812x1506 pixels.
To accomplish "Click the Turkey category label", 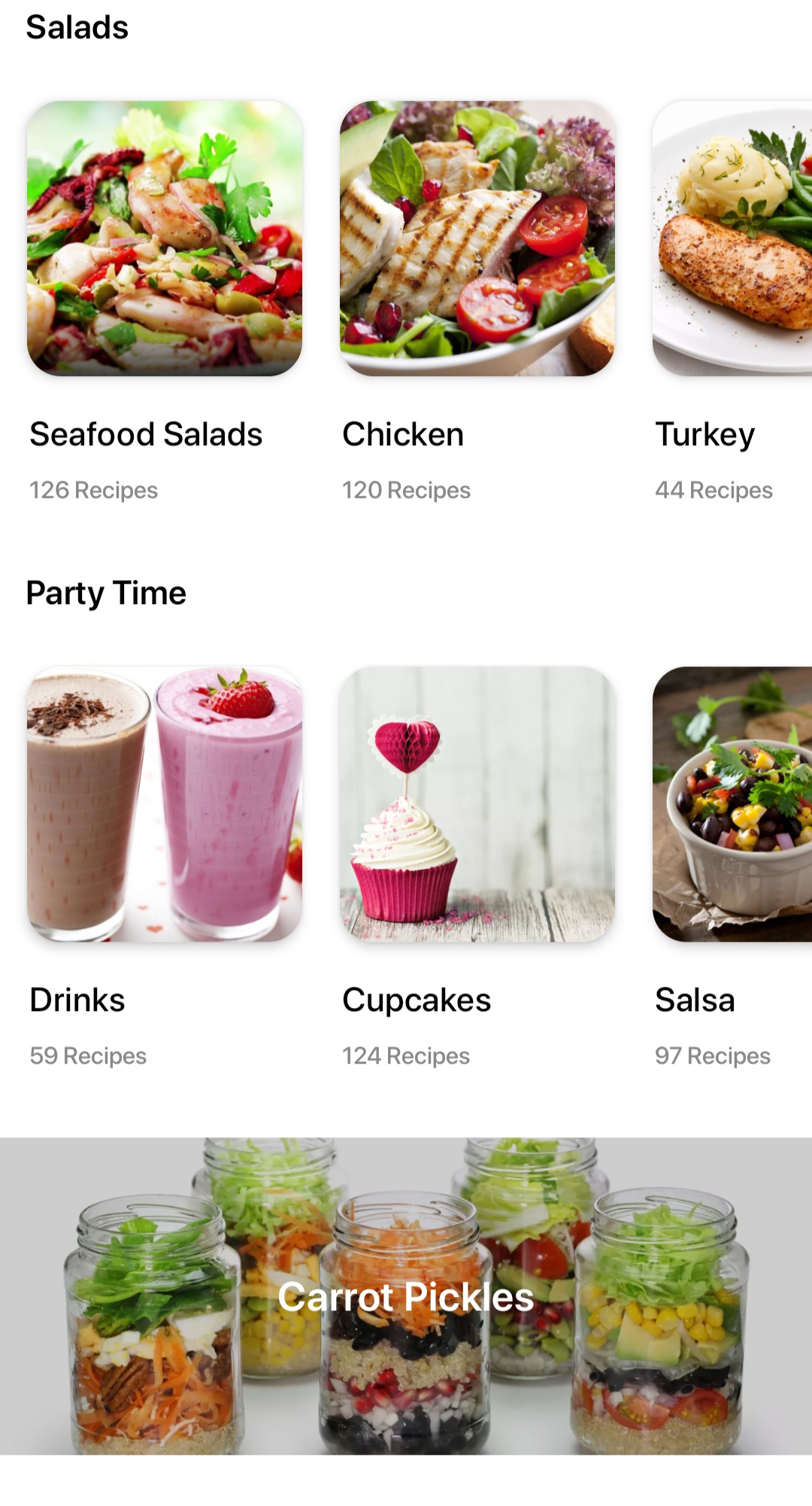I will 705,433.
